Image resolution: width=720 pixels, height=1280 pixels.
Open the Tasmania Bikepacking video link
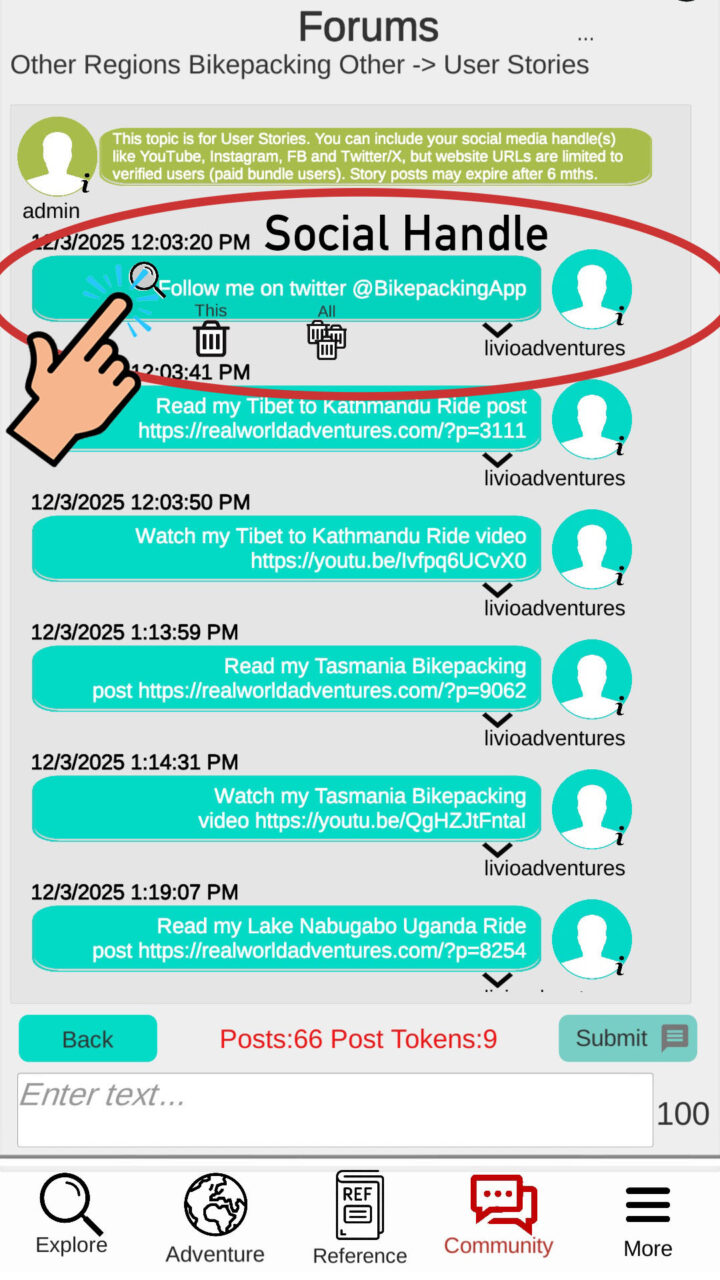click(390, 821)
